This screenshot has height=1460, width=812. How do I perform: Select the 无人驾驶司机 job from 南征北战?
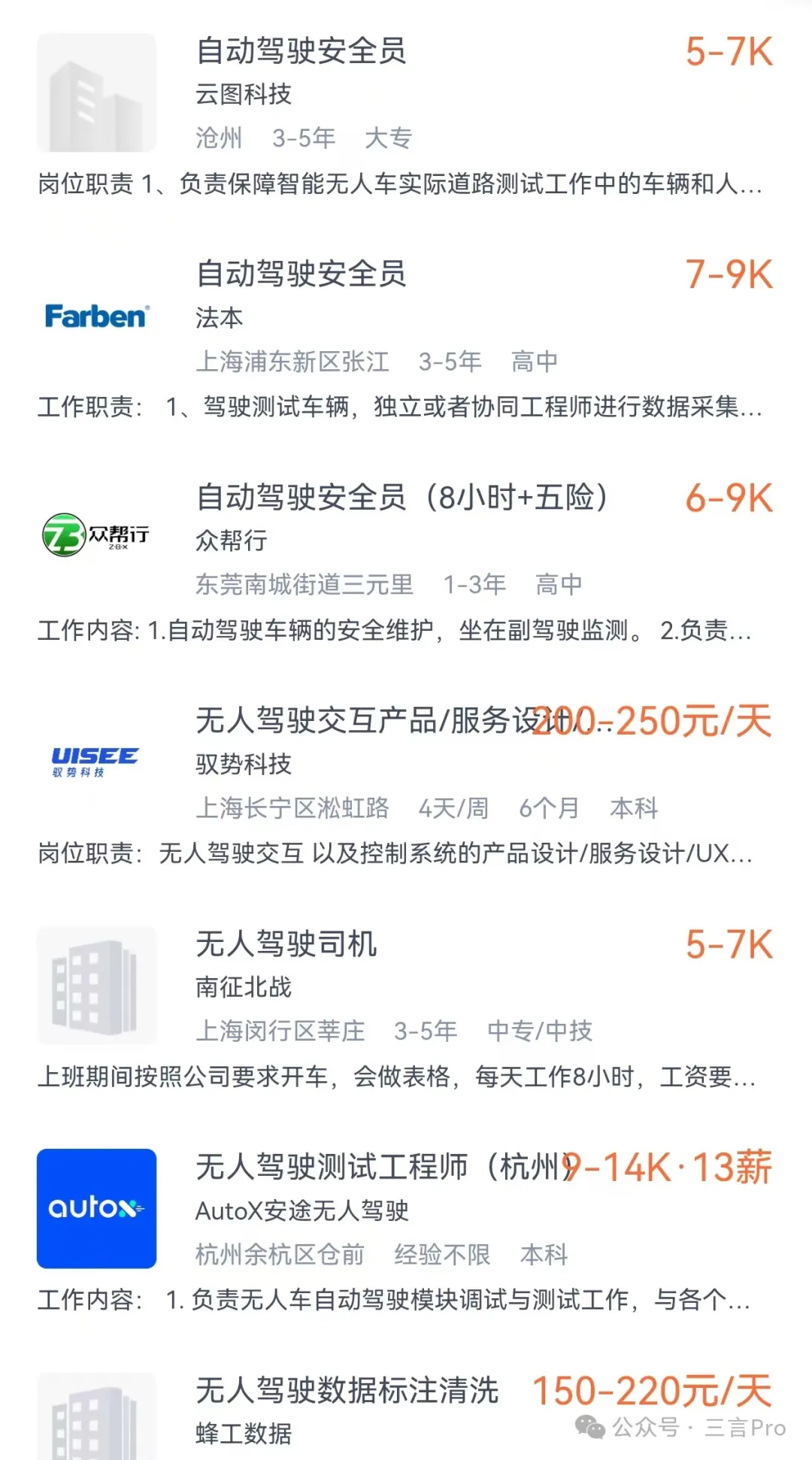(286, 944)
